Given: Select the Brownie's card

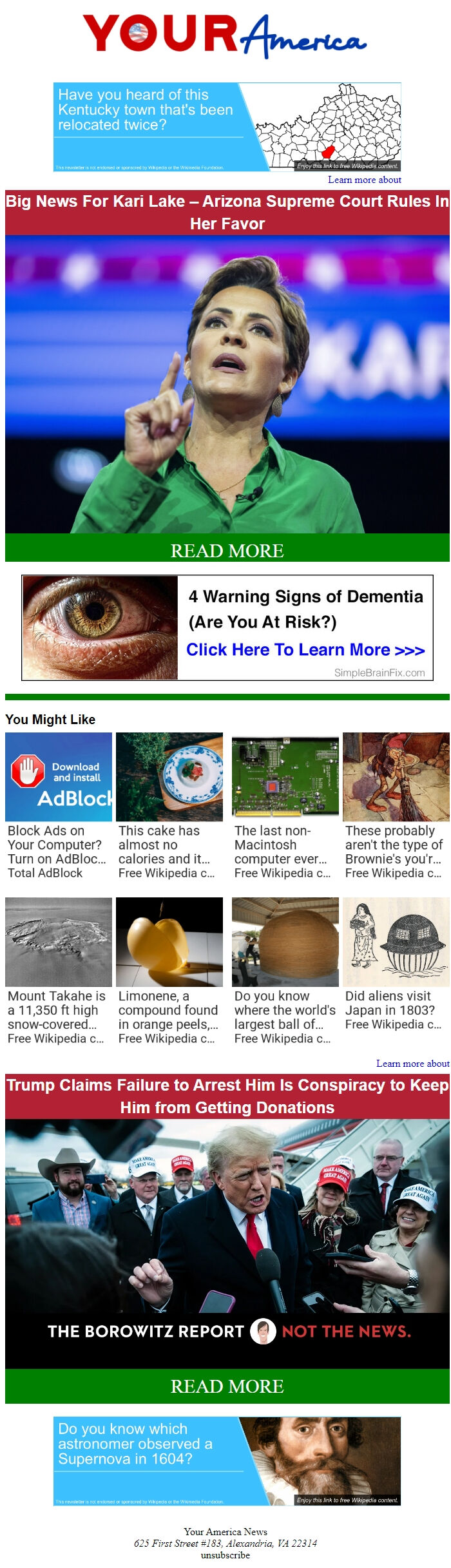Looking at the screenshot, I should pos(396,805).
